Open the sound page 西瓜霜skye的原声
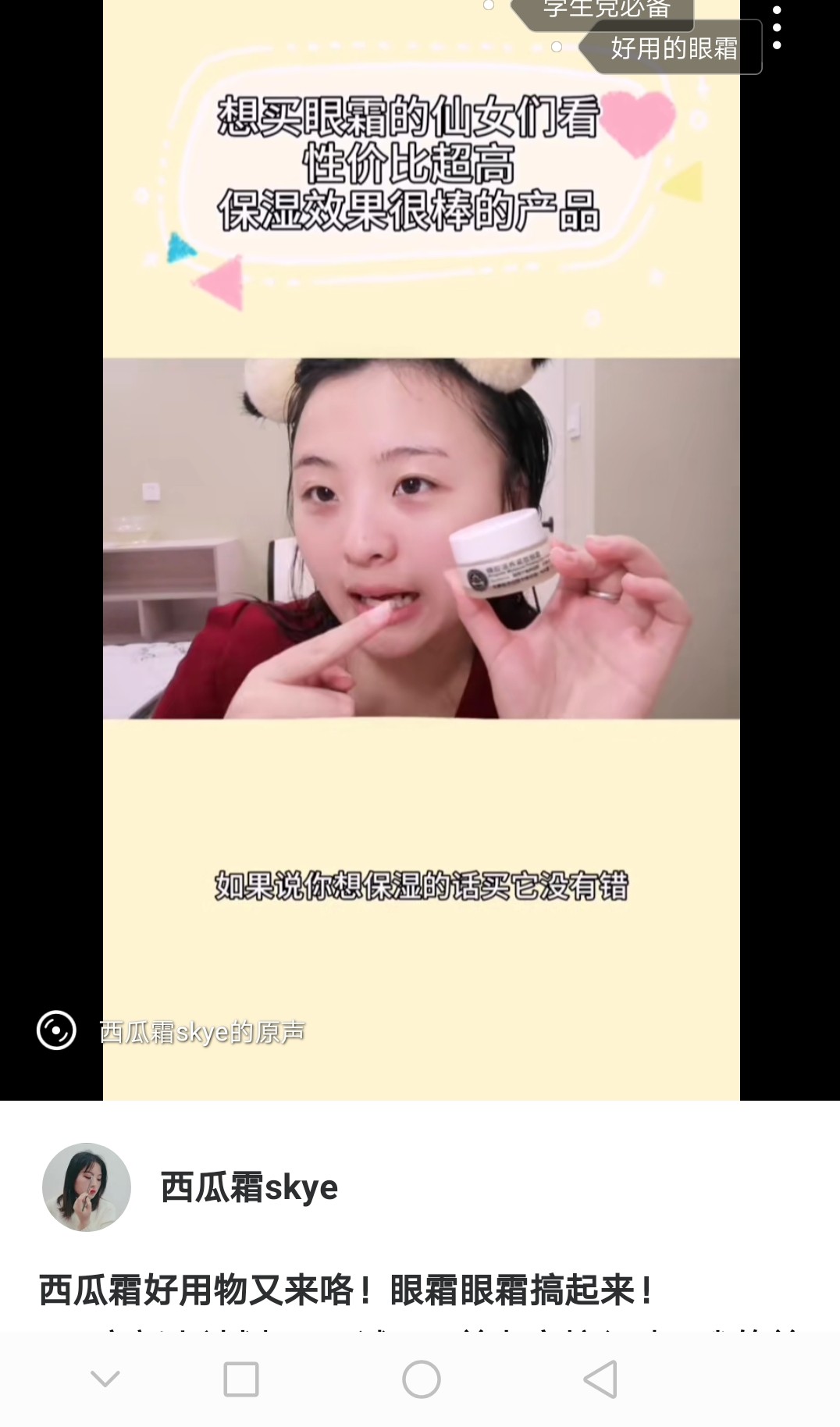The image size is (840, 1427). pos(201,1030)
